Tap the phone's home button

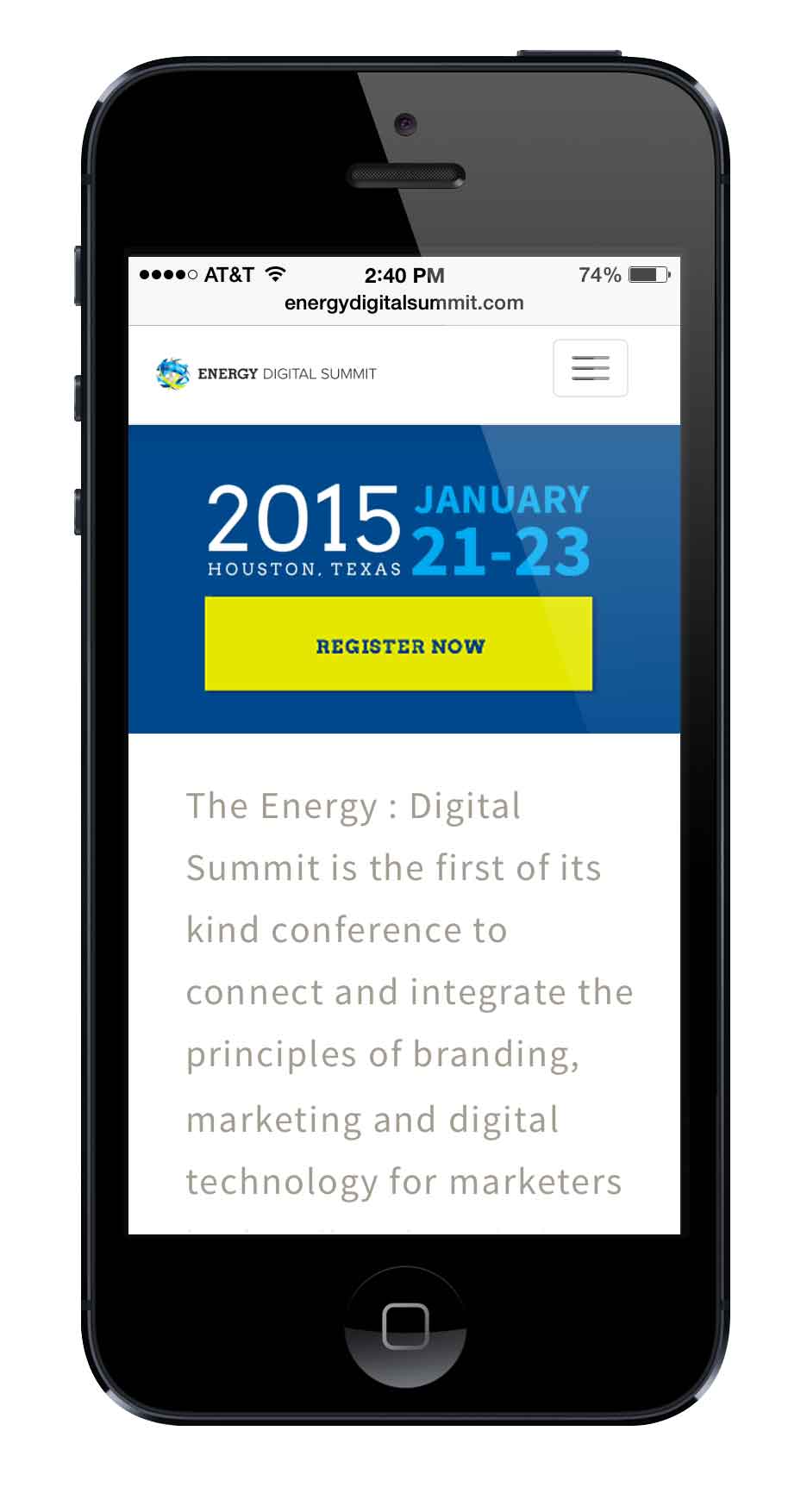pos(405,1326)
